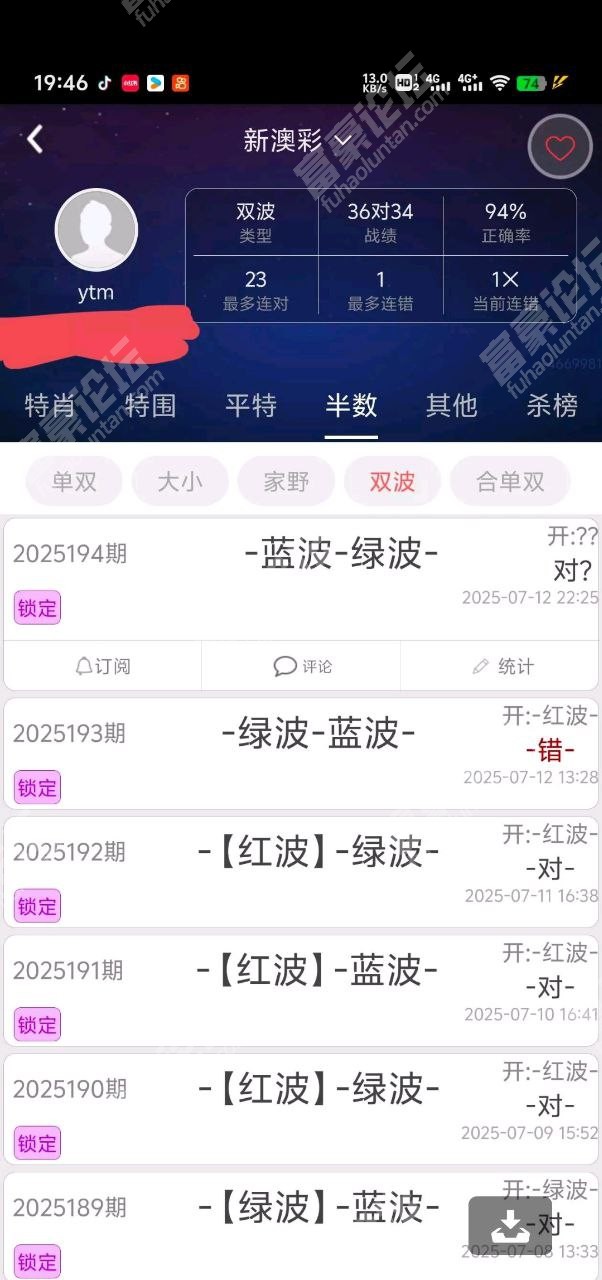Tap the floating download button
The image size is (602, 1280).
509,1226
